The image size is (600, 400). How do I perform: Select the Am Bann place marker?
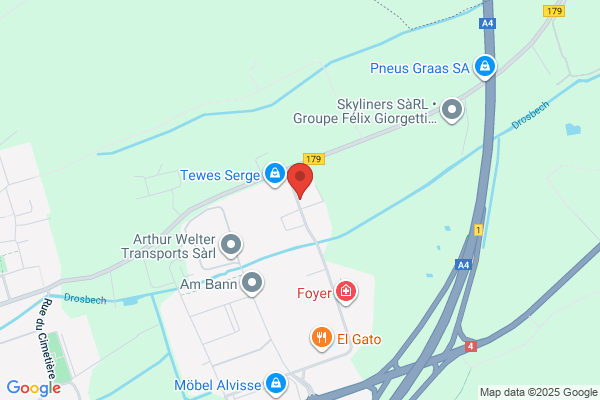[253, 284]
